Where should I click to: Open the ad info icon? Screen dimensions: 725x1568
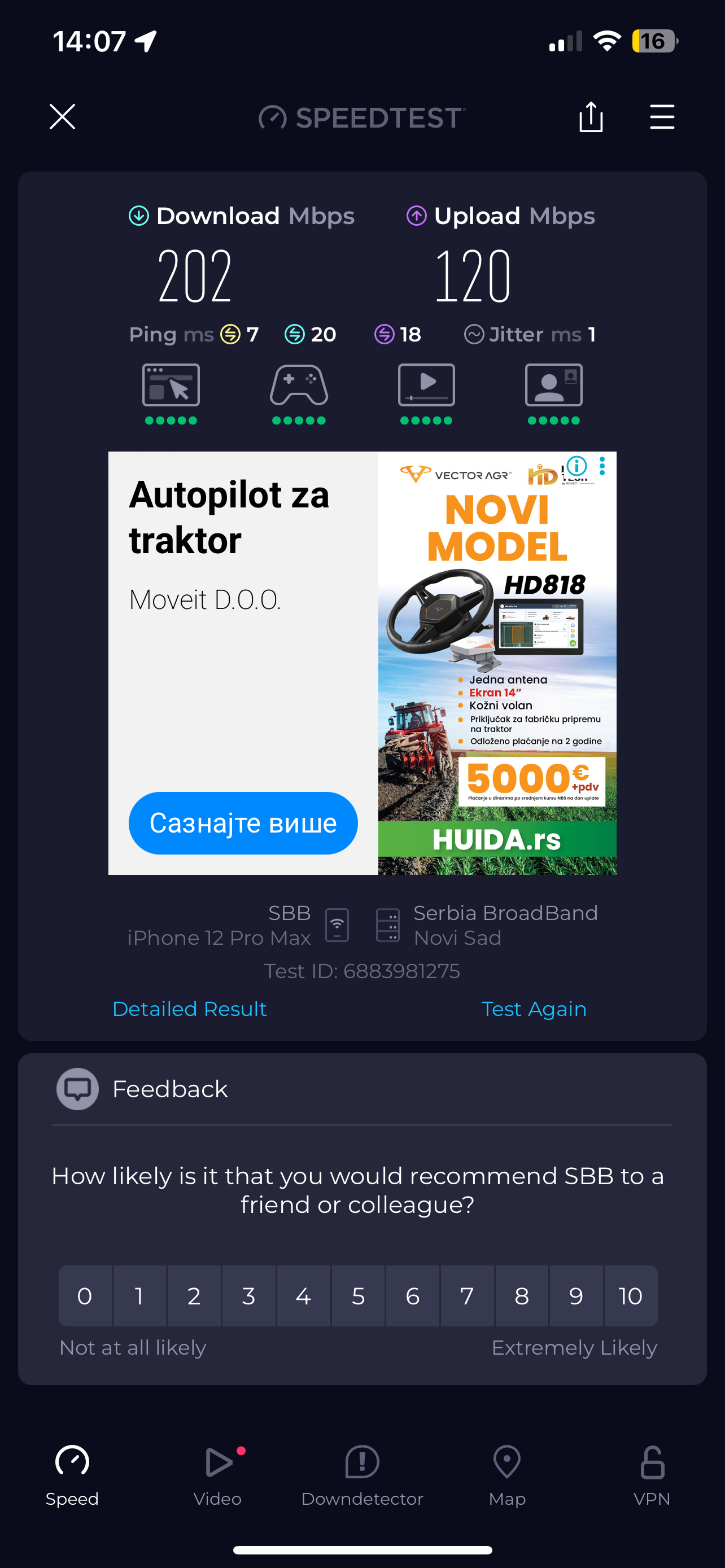coord(576,467)
